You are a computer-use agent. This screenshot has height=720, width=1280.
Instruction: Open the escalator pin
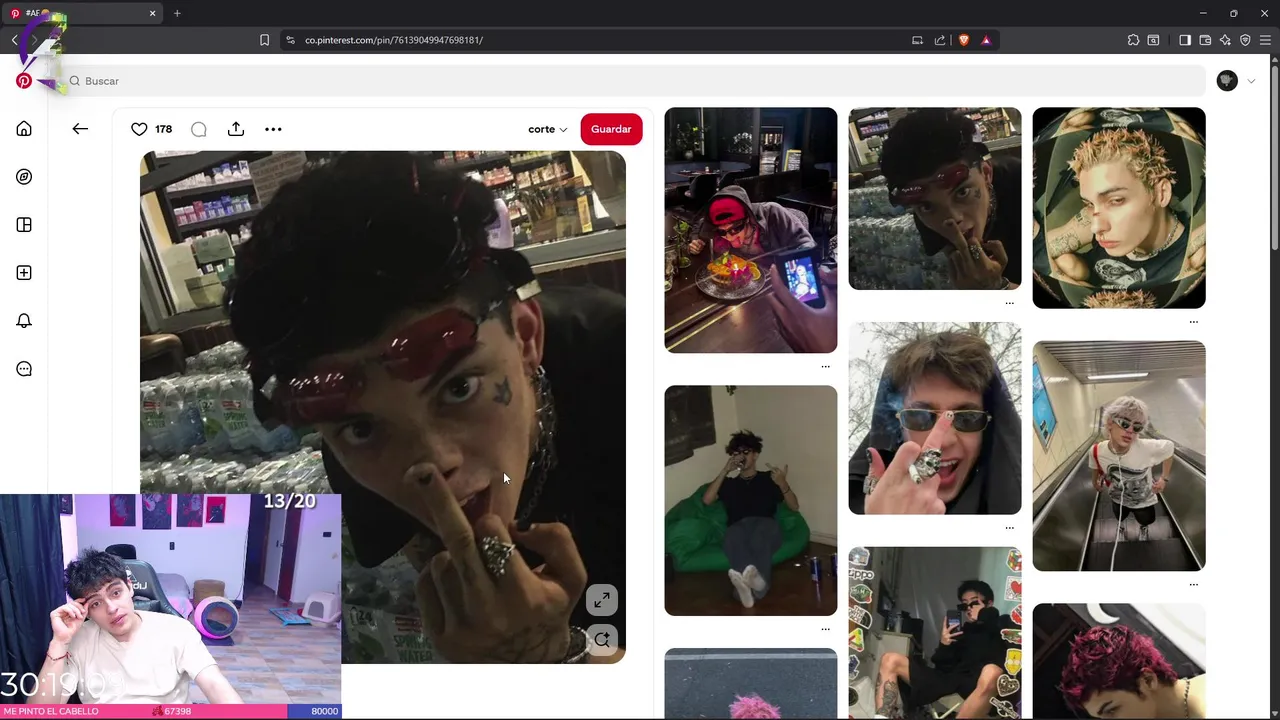click(x=1118, y=456)
